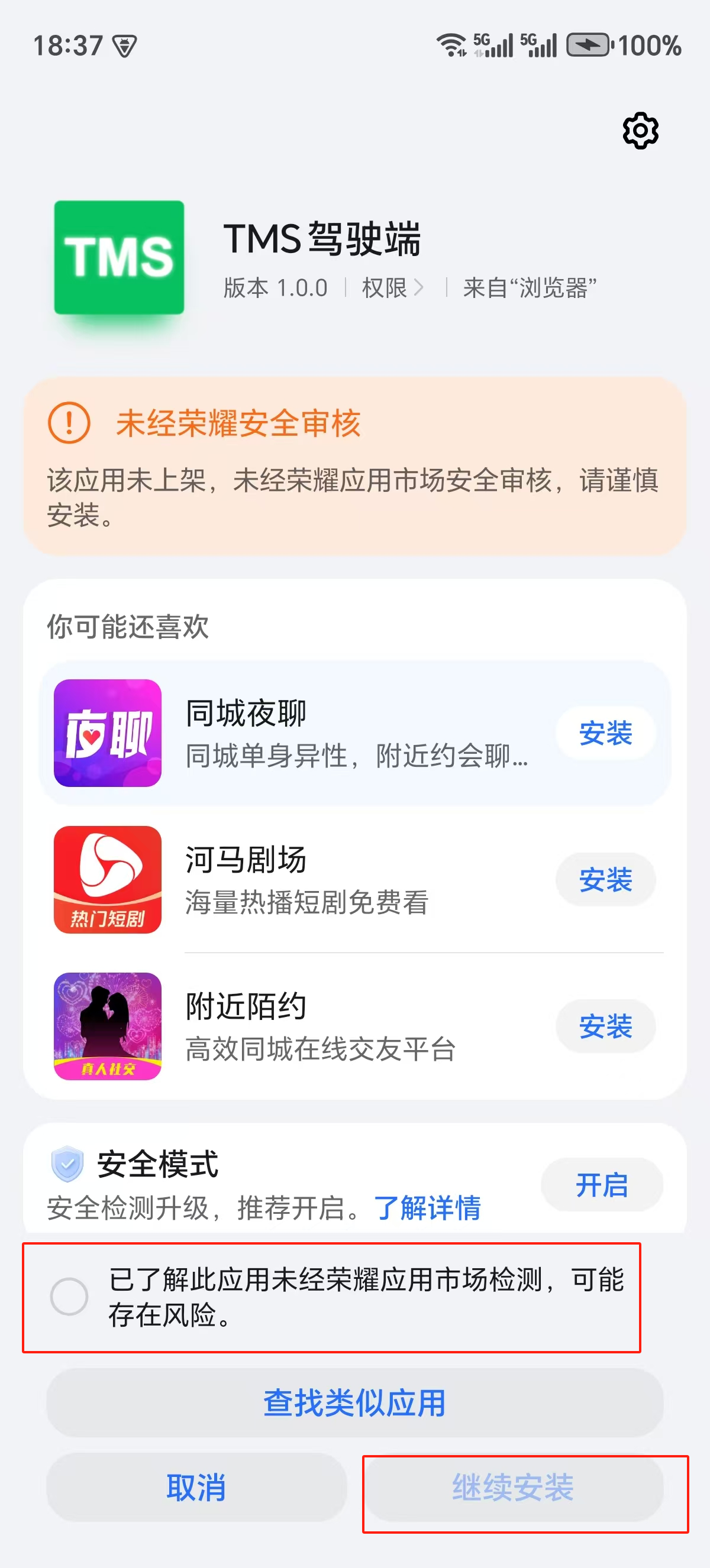
Task: Click the 附近陌约 app icon
Action: click(x=108, y=1026)
